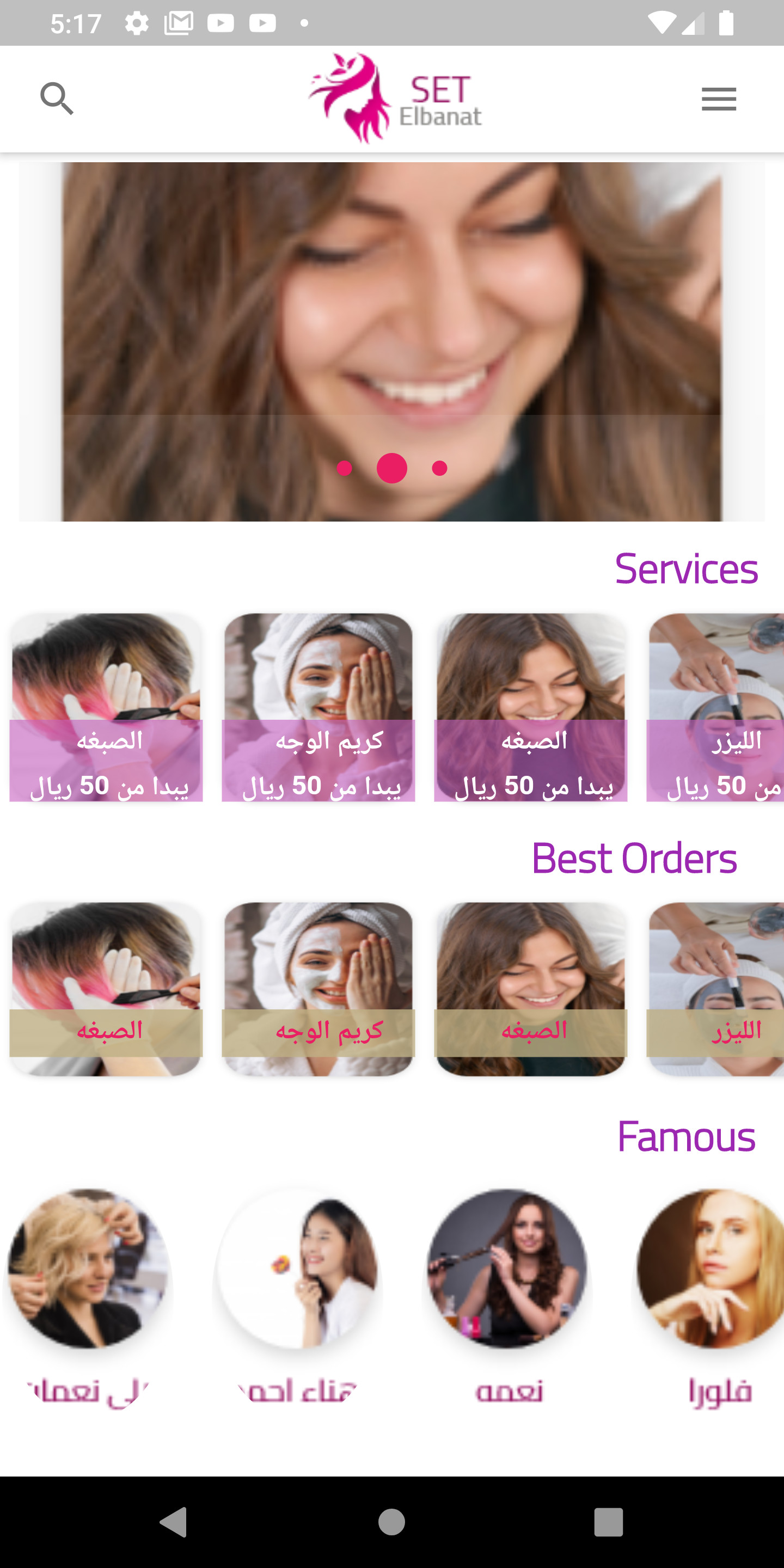This screenshot has width=784, height=1568.
Task: Open the كريم الوجه service card under Services
Action: [318, 707]
